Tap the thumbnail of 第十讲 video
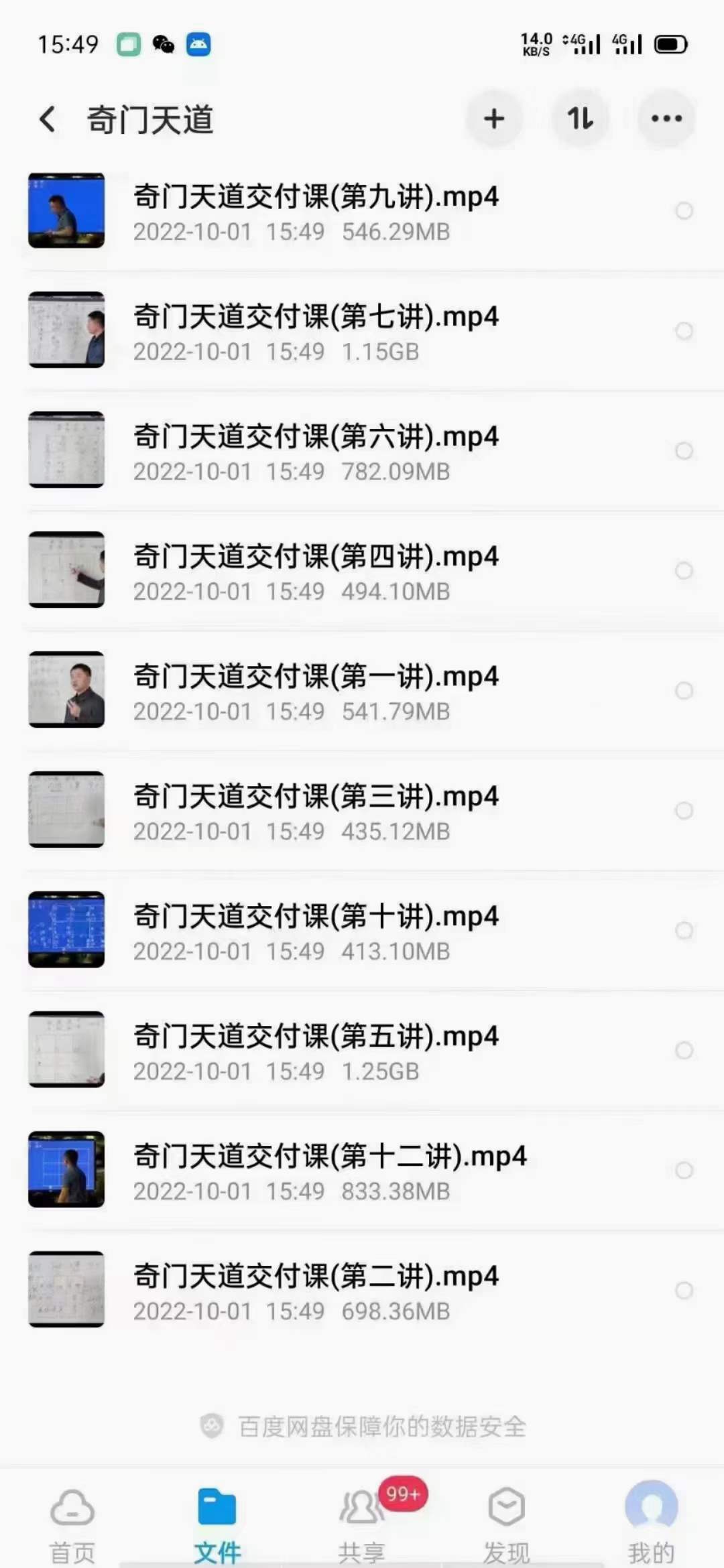The image size is (724, 1568). pyautogui.click(x=65, y=929)
